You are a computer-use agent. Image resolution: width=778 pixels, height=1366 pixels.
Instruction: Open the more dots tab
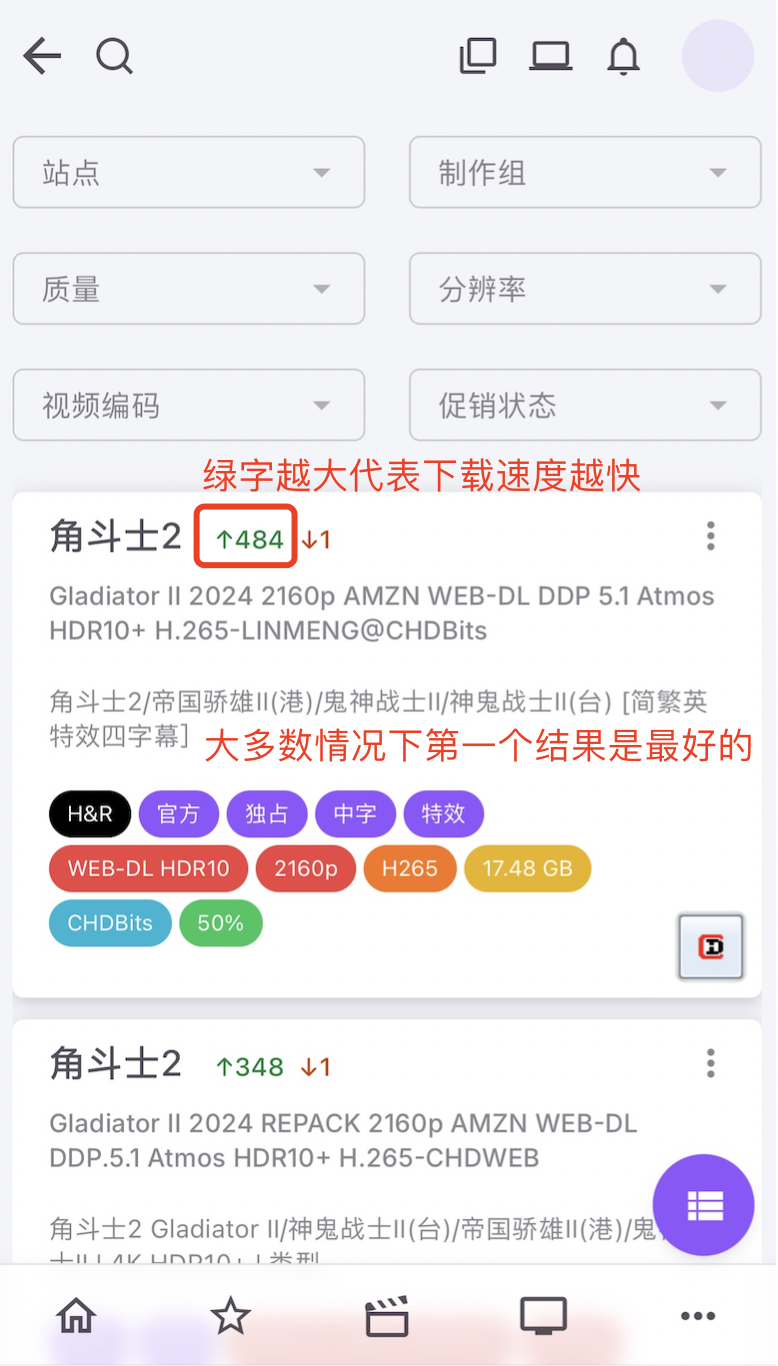698,1316
